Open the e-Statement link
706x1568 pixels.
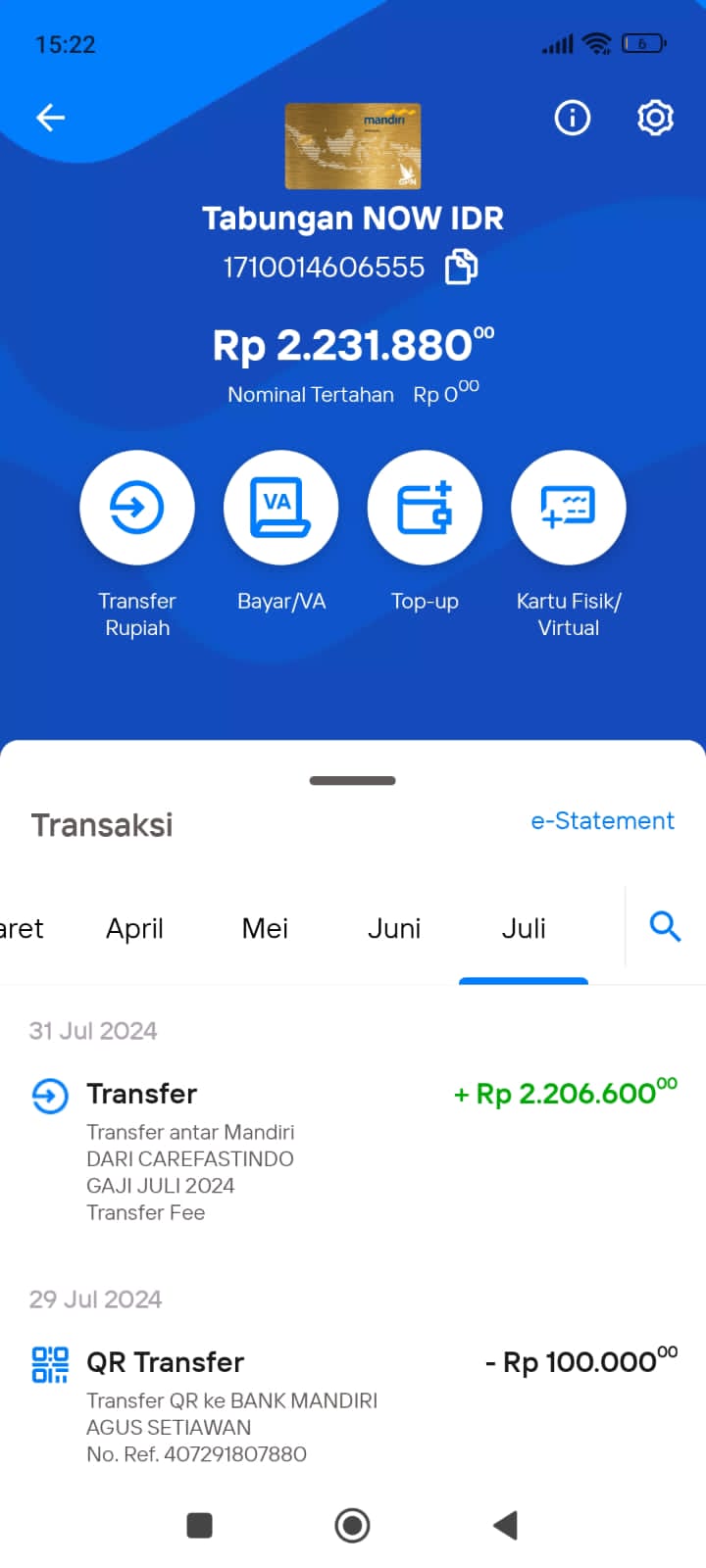602,821
